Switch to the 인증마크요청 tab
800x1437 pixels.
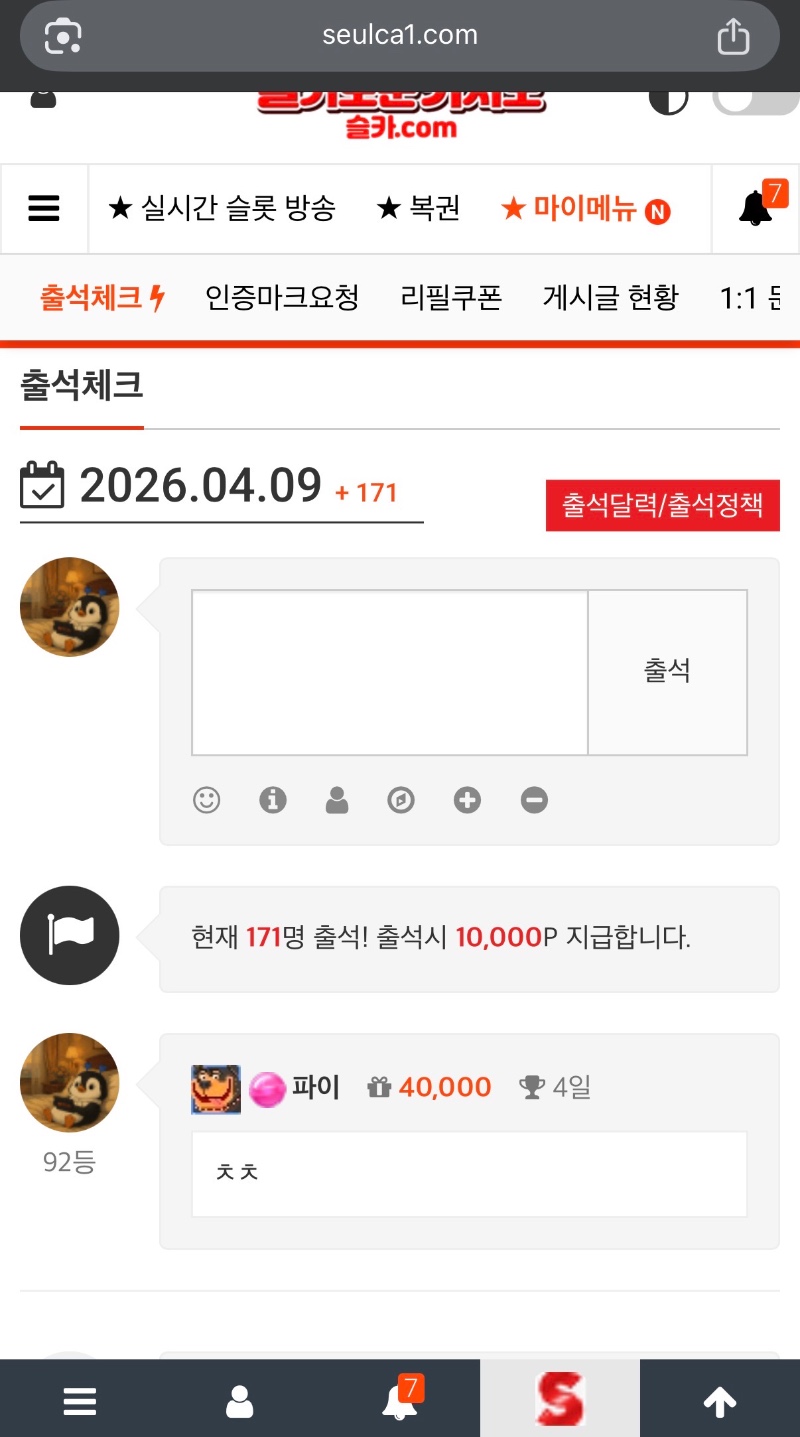tap(281, 297)
